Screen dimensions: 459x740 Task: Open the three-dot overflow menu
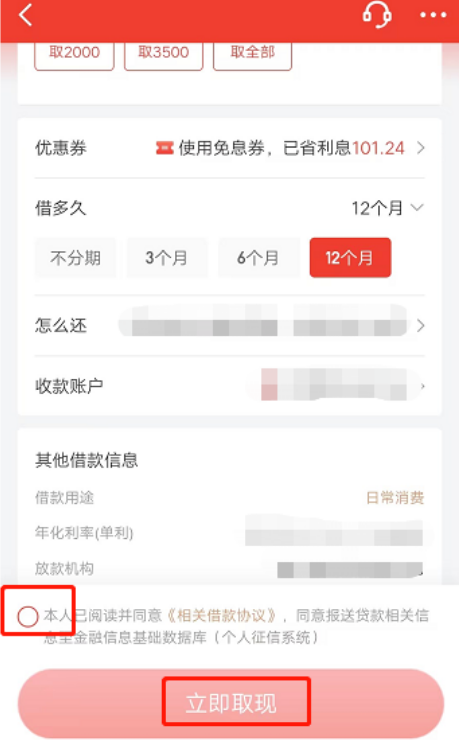pos(433,15)
